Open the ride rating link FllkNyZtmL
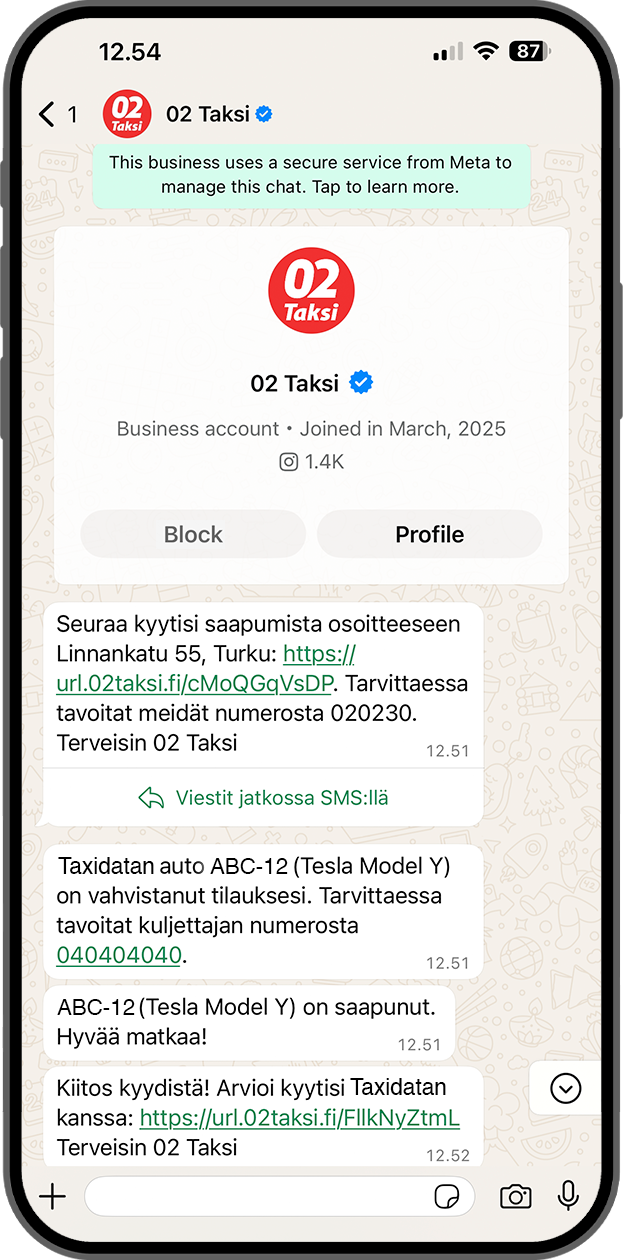 [x=299, y=1117]
